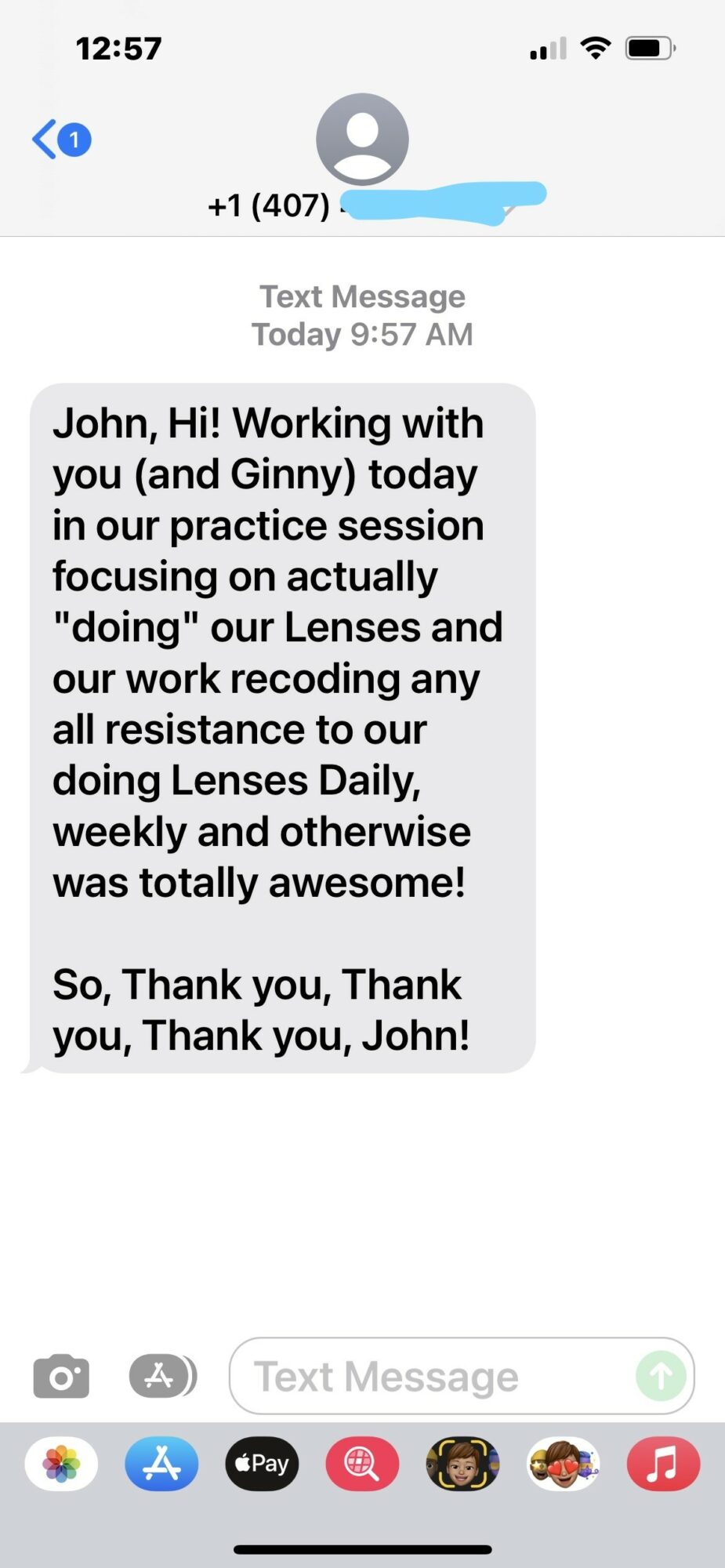The height and width of the screenshot is (1568, 725).
Task: Send the message with the green arrow
Action: (x=661, y=1376)
